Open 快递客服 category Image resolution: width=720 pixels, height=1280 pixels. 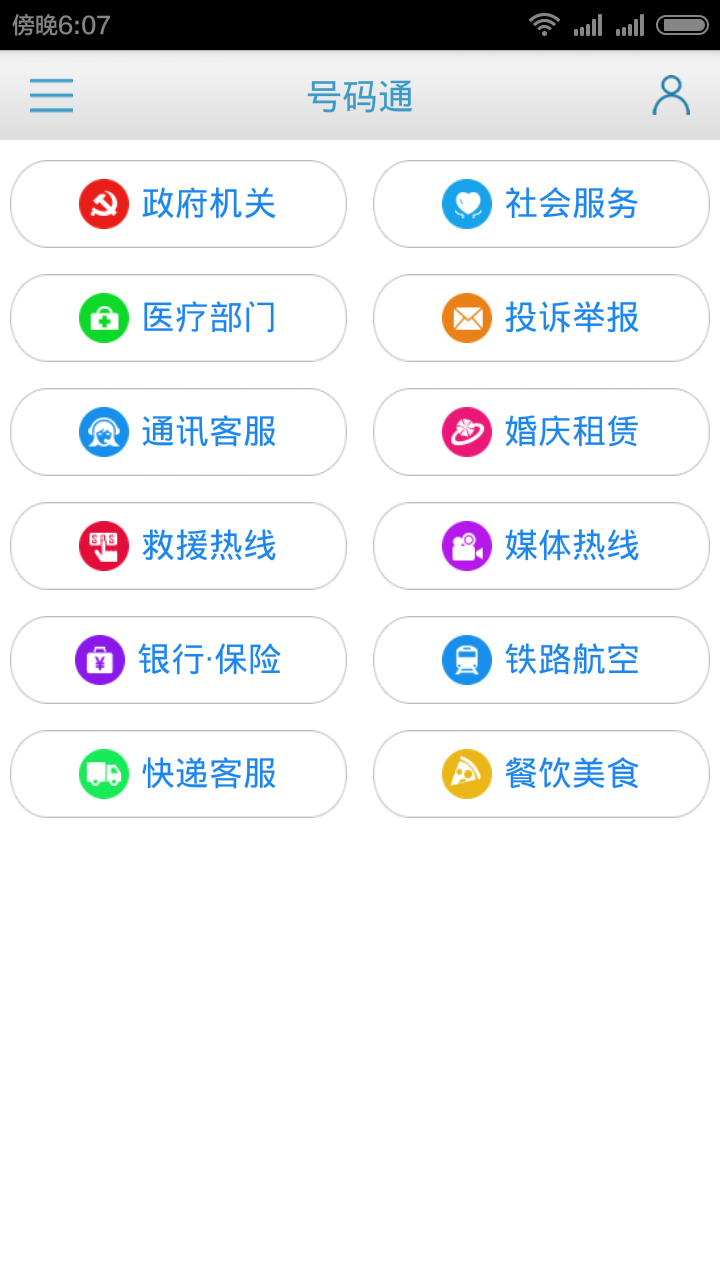coord(178,774)
